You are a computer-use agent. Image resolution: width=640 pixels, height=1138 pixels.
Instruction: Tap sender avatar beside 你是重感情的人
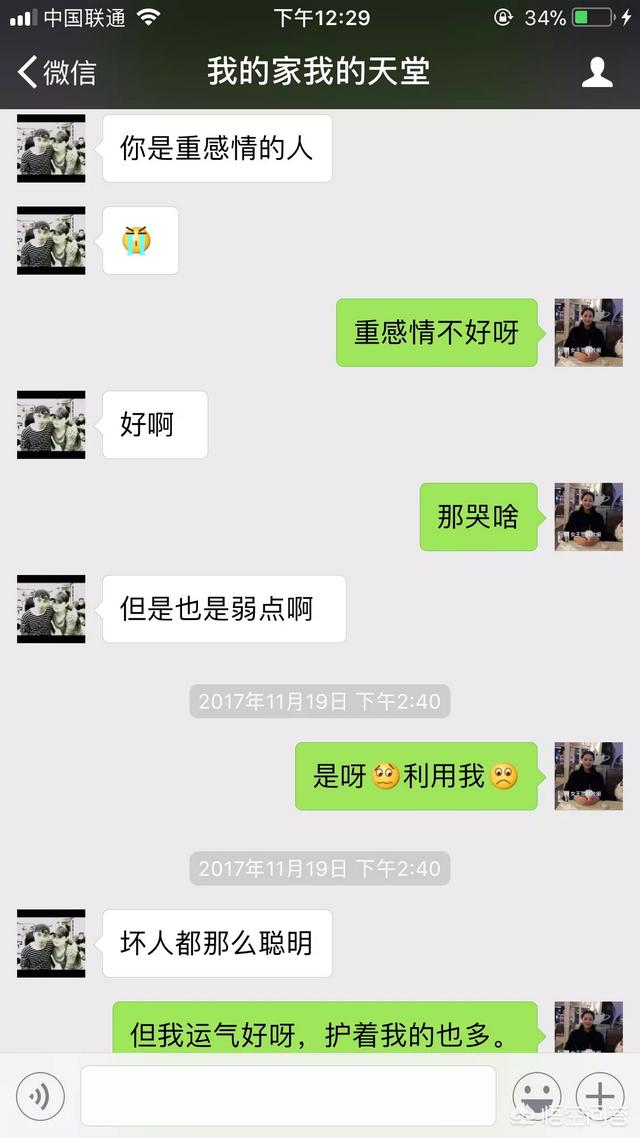(51, 148)
